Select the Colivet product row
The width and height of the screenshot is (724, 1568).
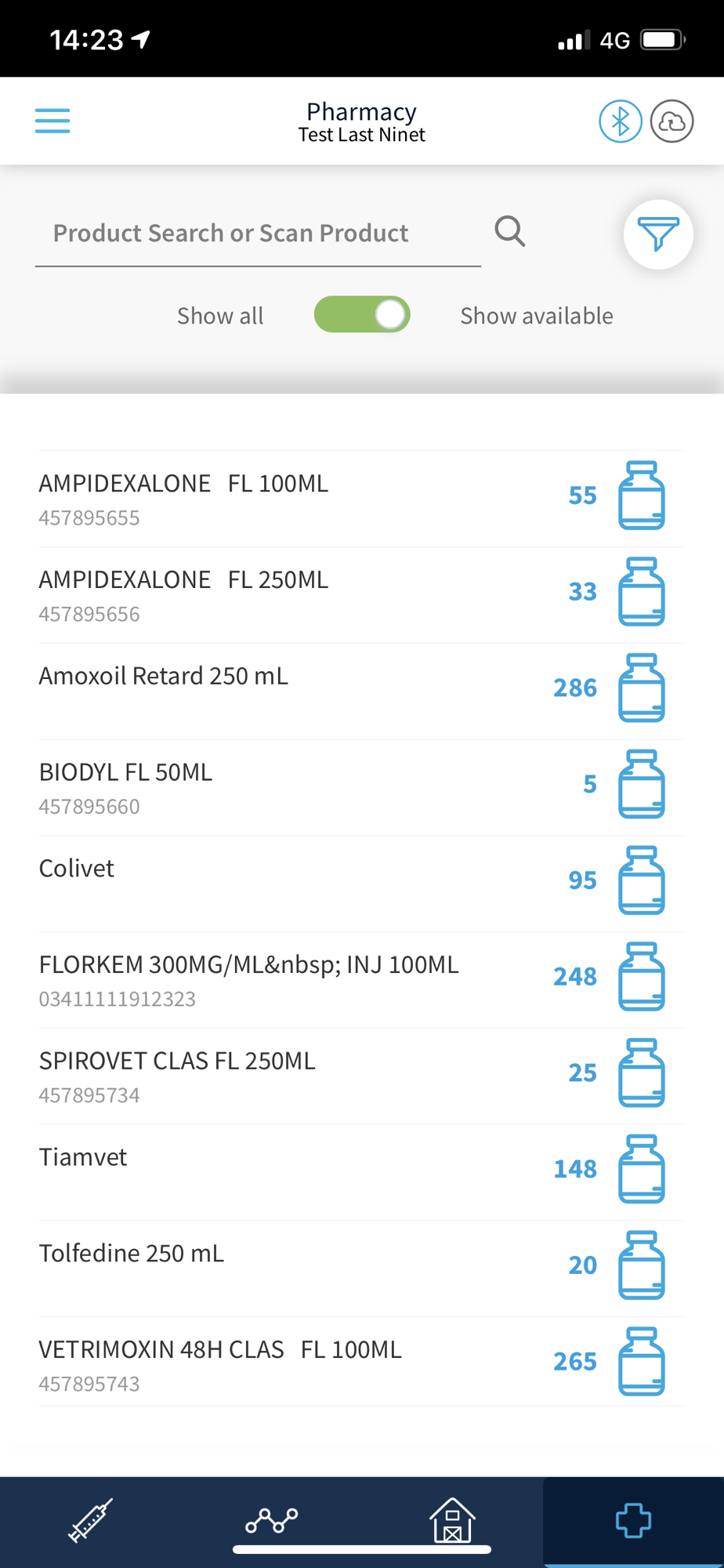coord(362,884)
